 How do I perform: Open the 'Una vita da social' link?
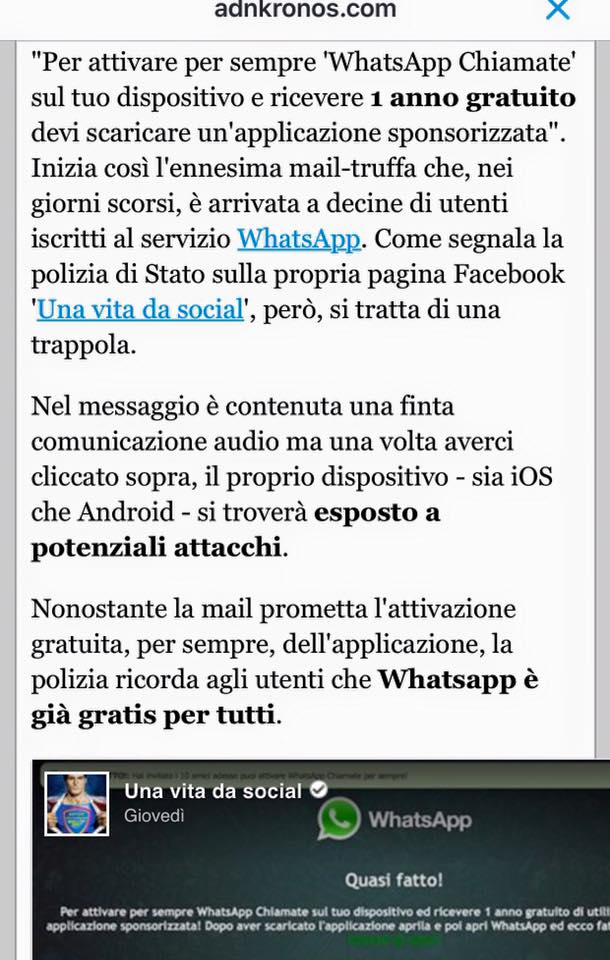pos(140,309)
